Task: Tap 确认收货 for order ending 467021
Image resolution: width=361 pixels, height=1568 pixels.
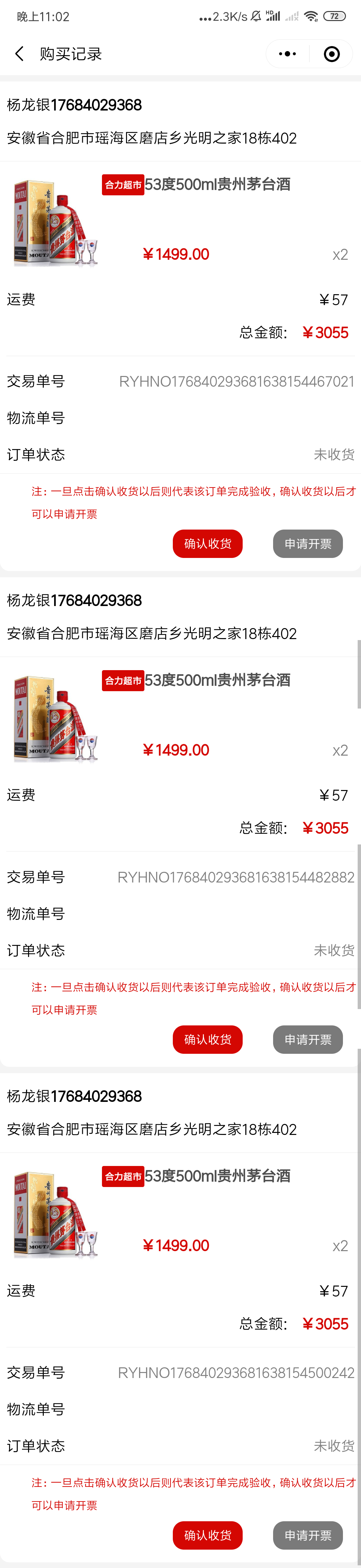Action: click(207, 544)
